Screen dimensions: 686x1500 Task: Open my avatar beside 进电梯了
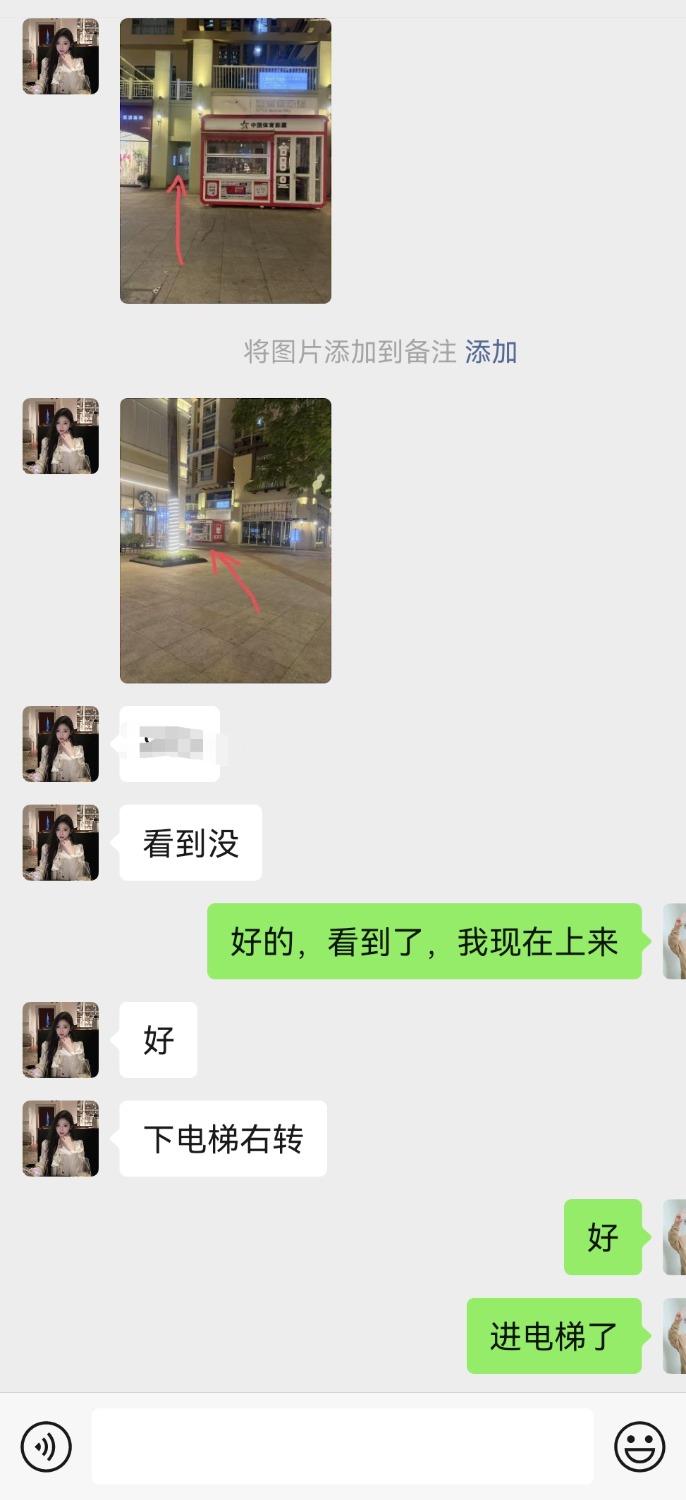674,1336
